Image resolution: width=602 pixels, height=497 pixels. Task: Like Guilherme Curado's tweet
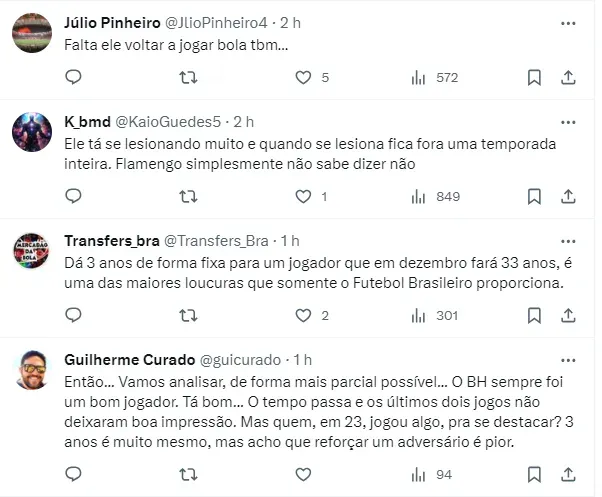coord(304,474)
